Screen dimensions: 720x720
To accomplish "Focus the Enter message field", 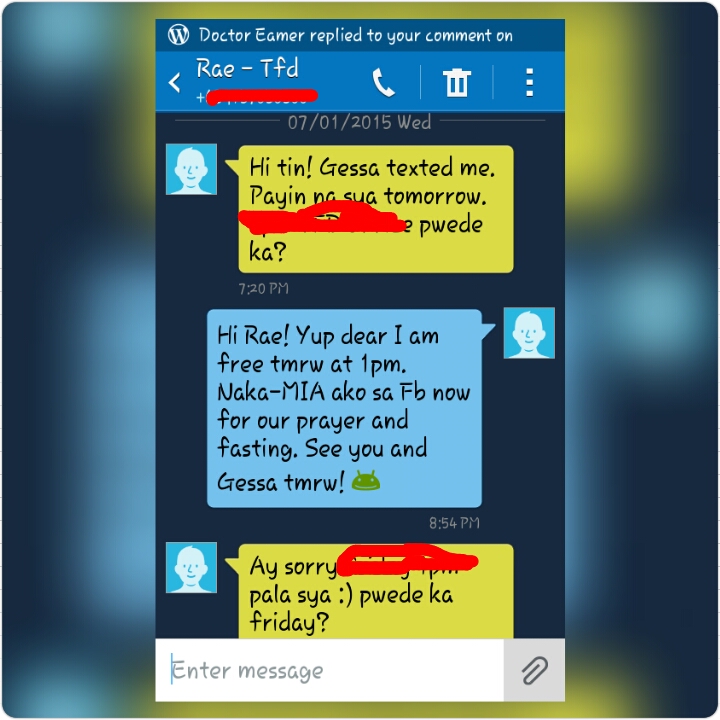I will 330,670.
